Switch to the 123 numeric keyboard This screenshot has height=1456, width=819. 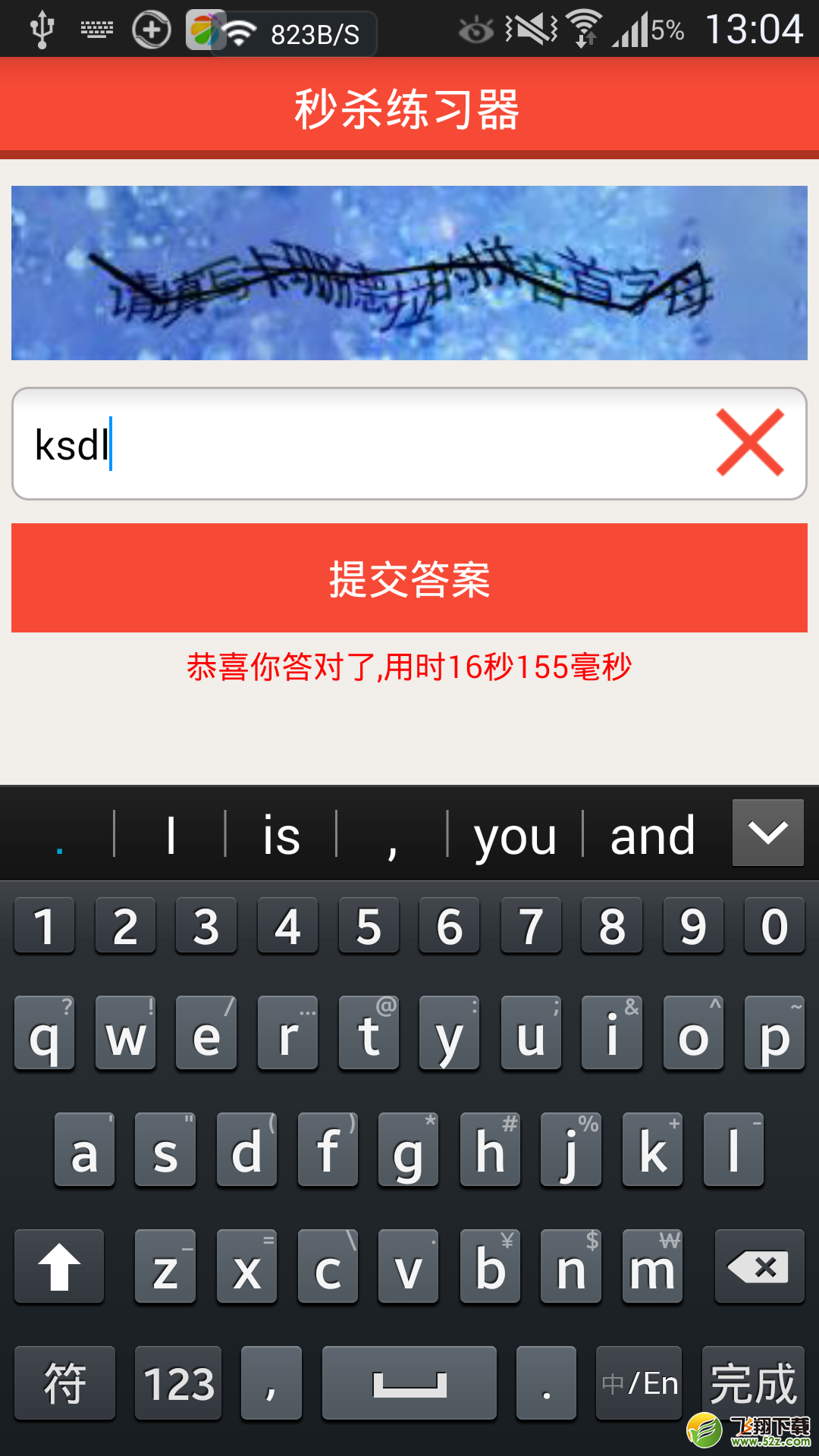pyautogui.click(x=178, y=1383)
